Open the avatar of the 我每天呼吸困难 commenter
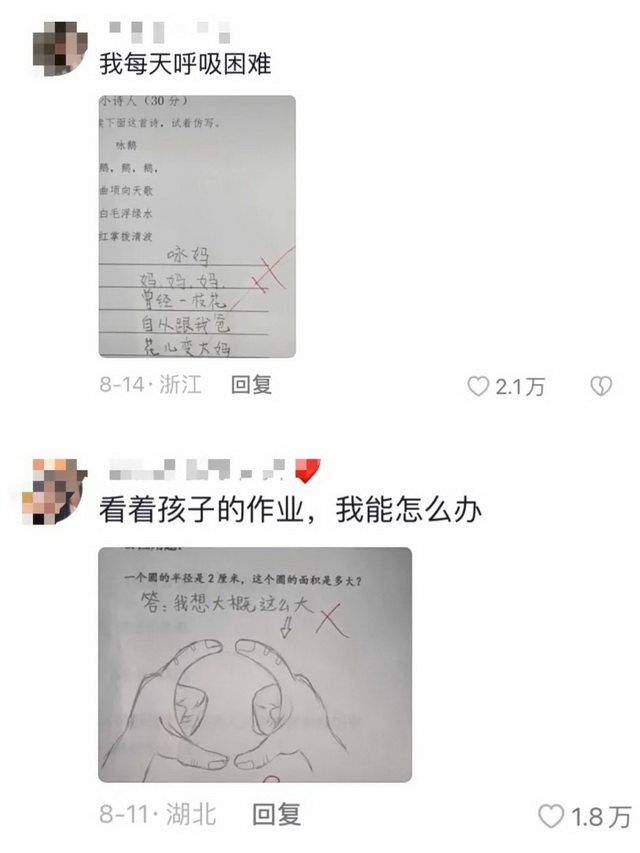This screenshot has width=640, height=853. coord(59,49)
